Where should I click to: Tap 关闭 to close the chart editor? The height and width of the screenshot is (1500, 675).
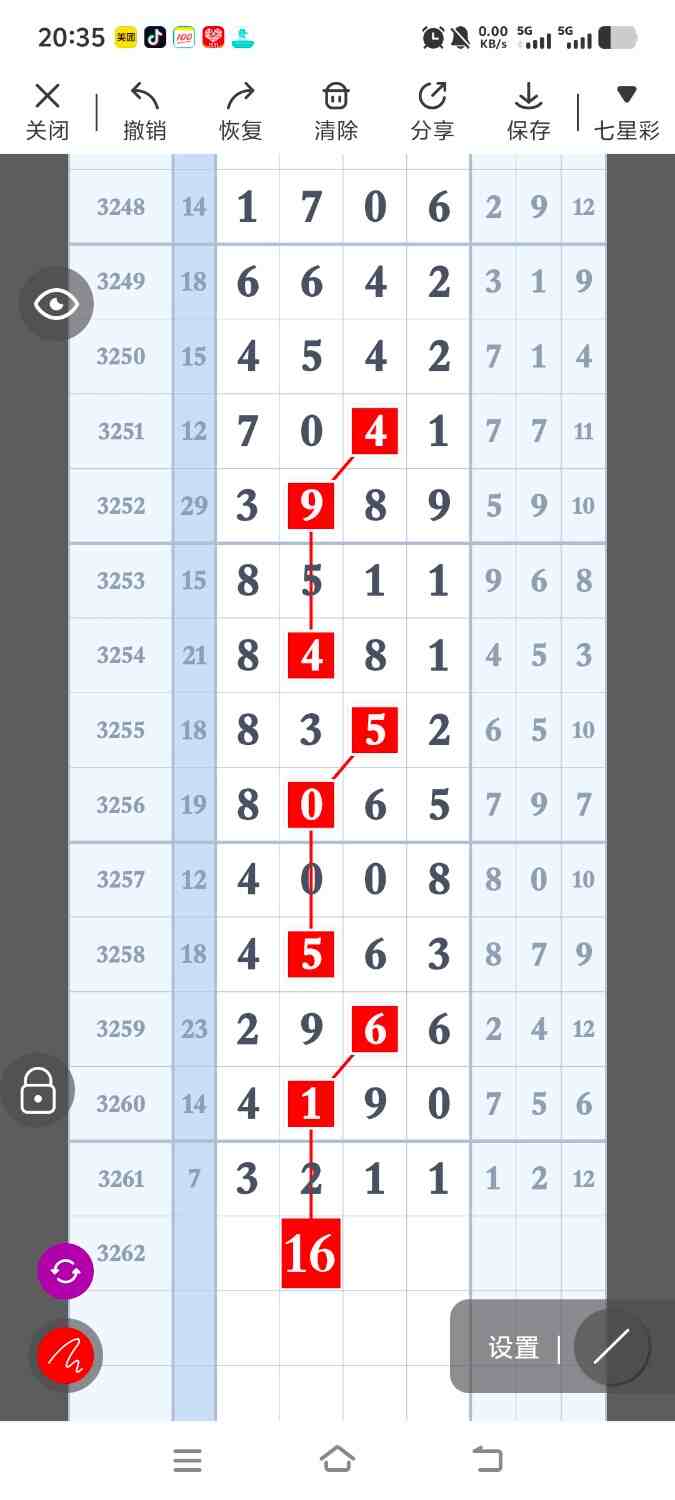click(47, 112)
